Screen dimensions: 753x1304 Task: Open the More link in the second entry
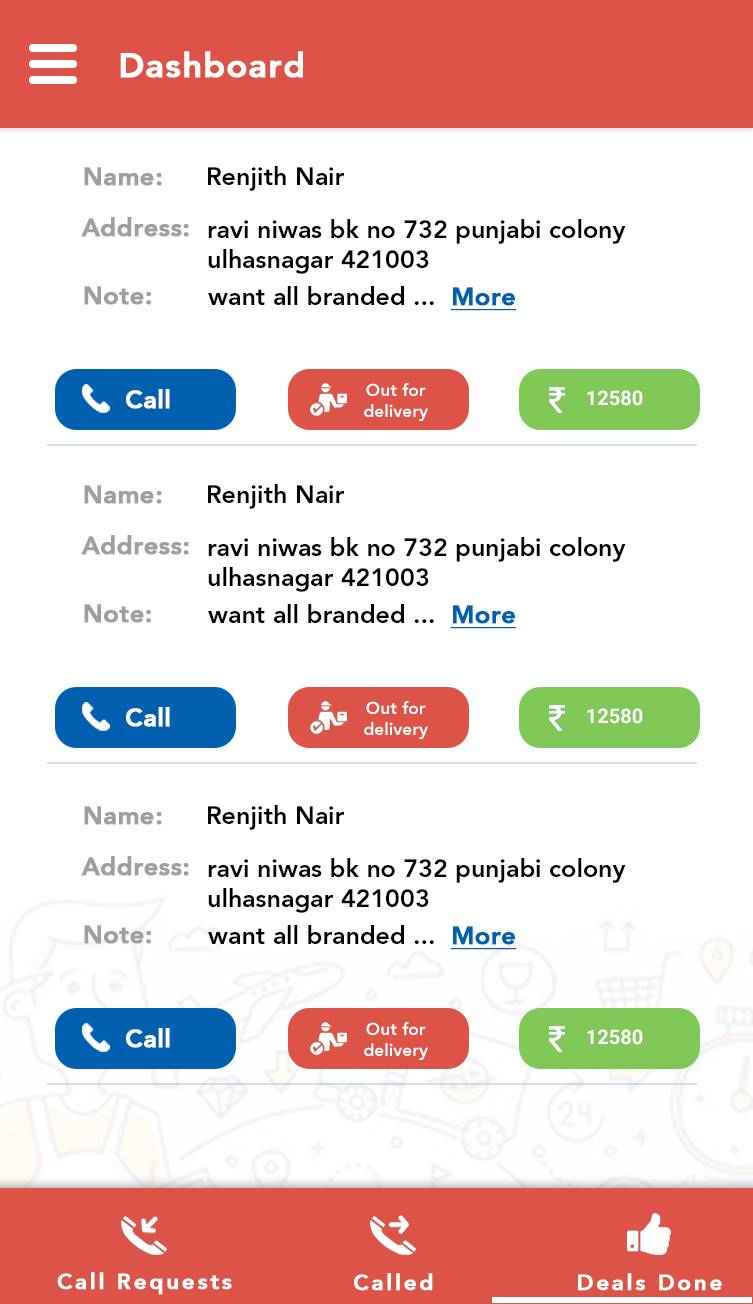click(x=483, y=615)
